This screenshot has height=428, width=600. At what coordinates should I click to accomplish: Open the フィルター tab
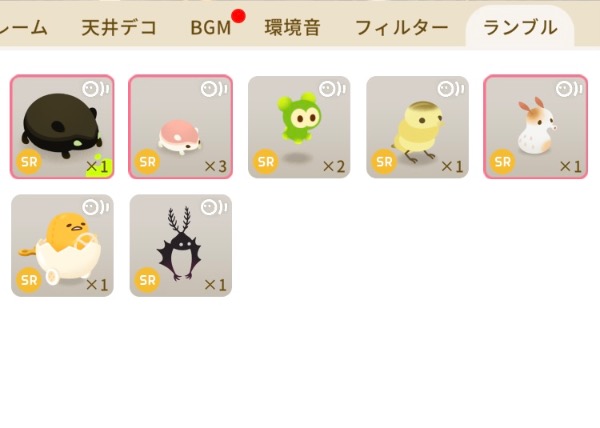[401, 28]
